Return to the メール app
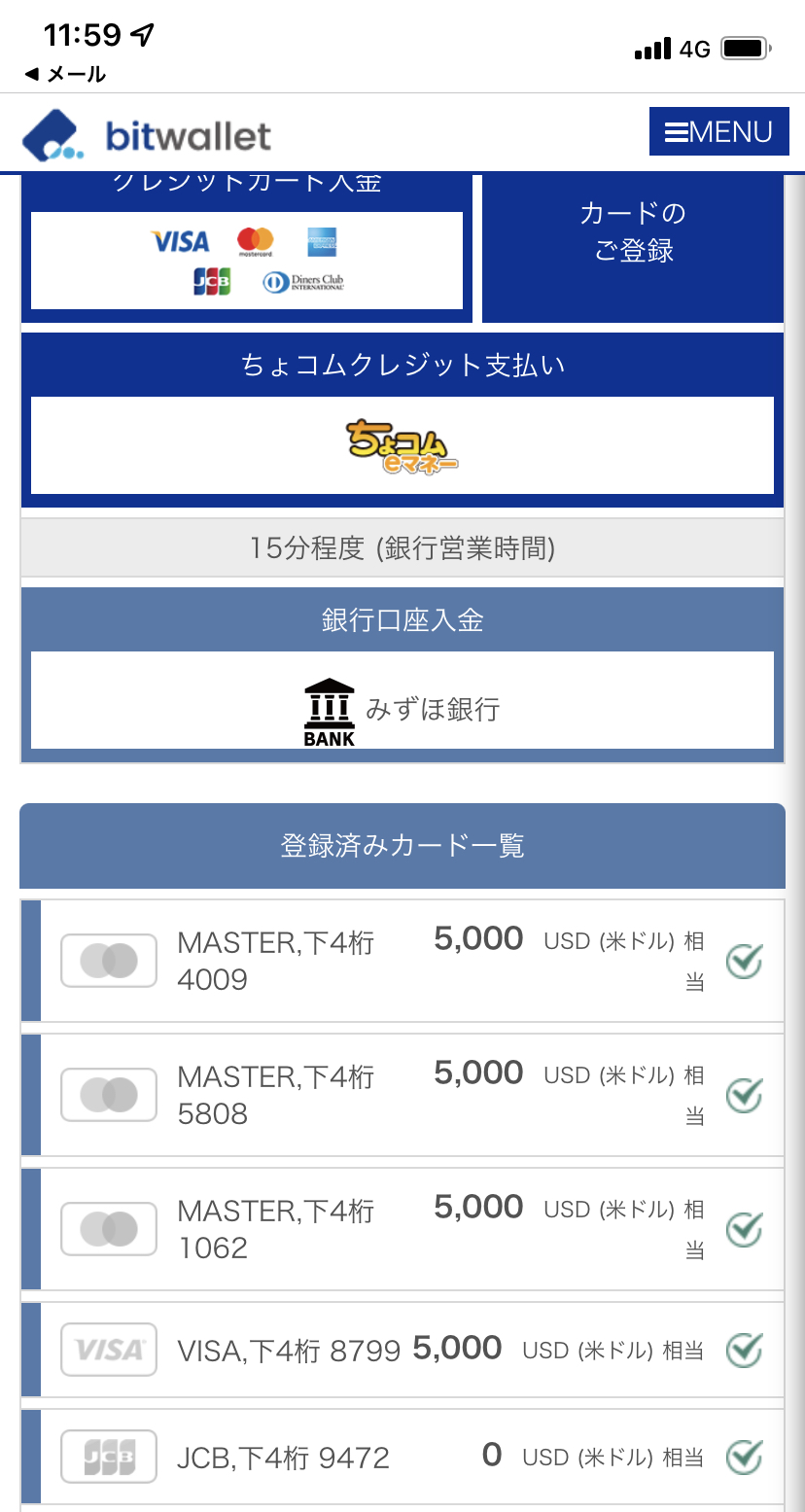805x1512 pixels. point(64,74)
